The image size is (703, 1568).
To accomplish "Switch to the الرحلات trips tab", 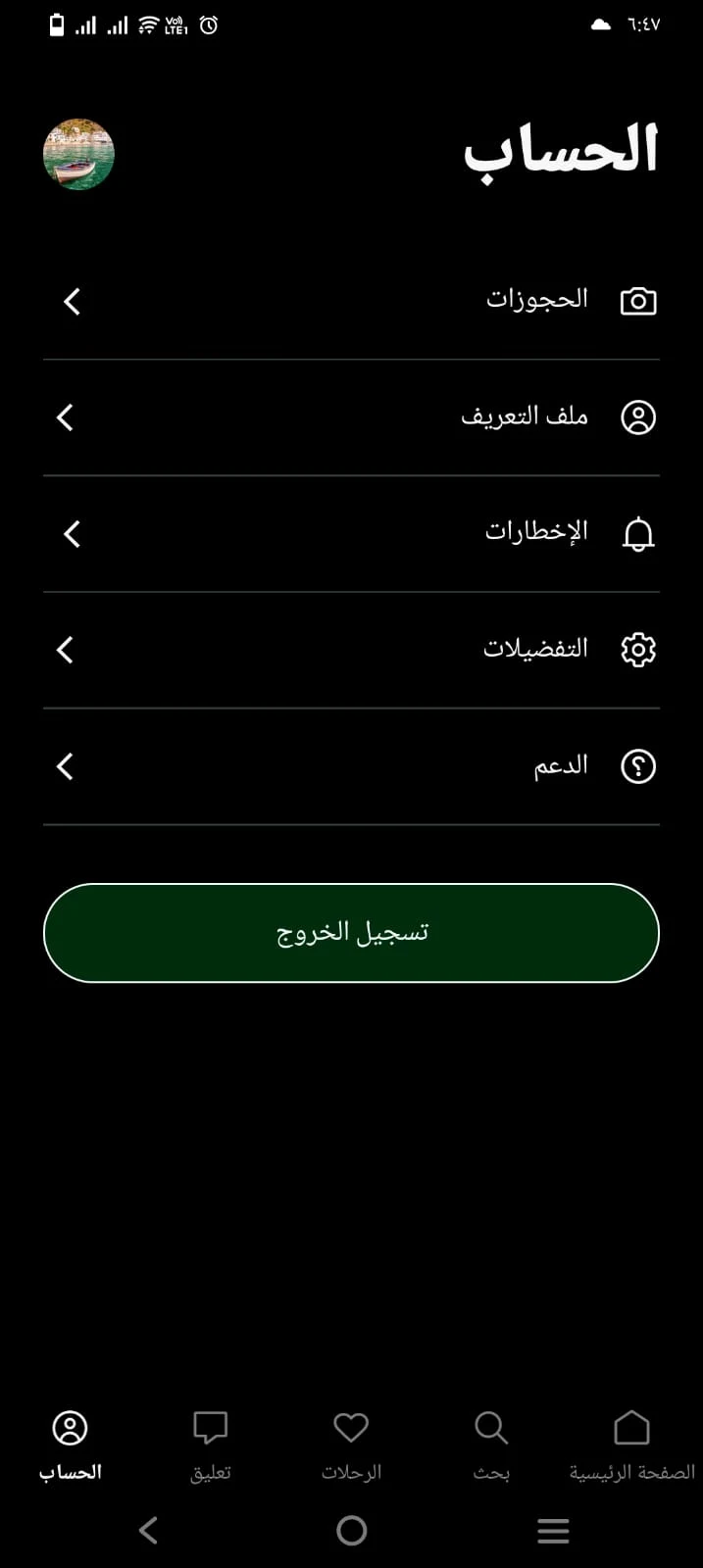I will [351, 1444].
